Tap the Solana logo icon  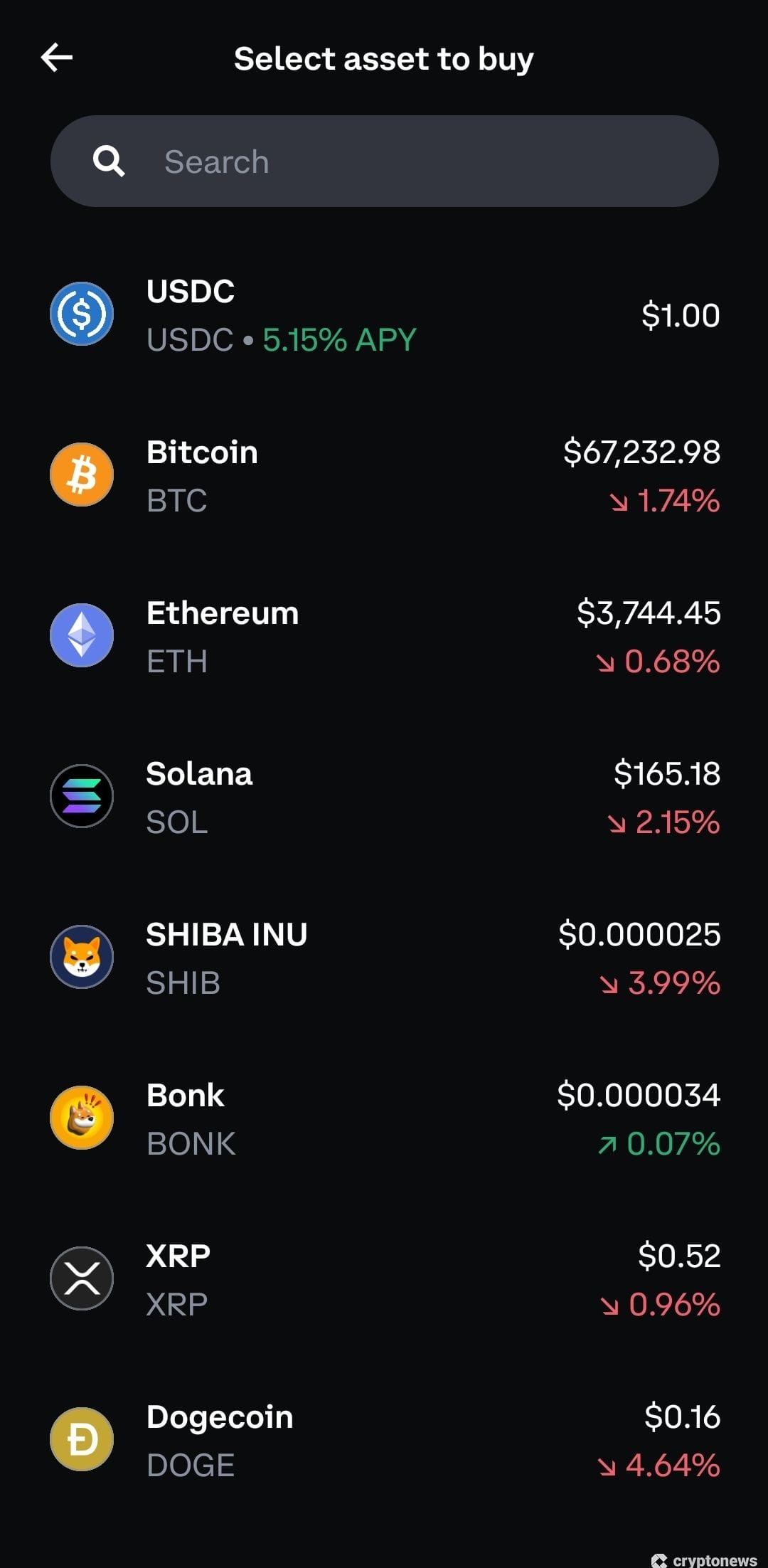click(x=82, y=796)
